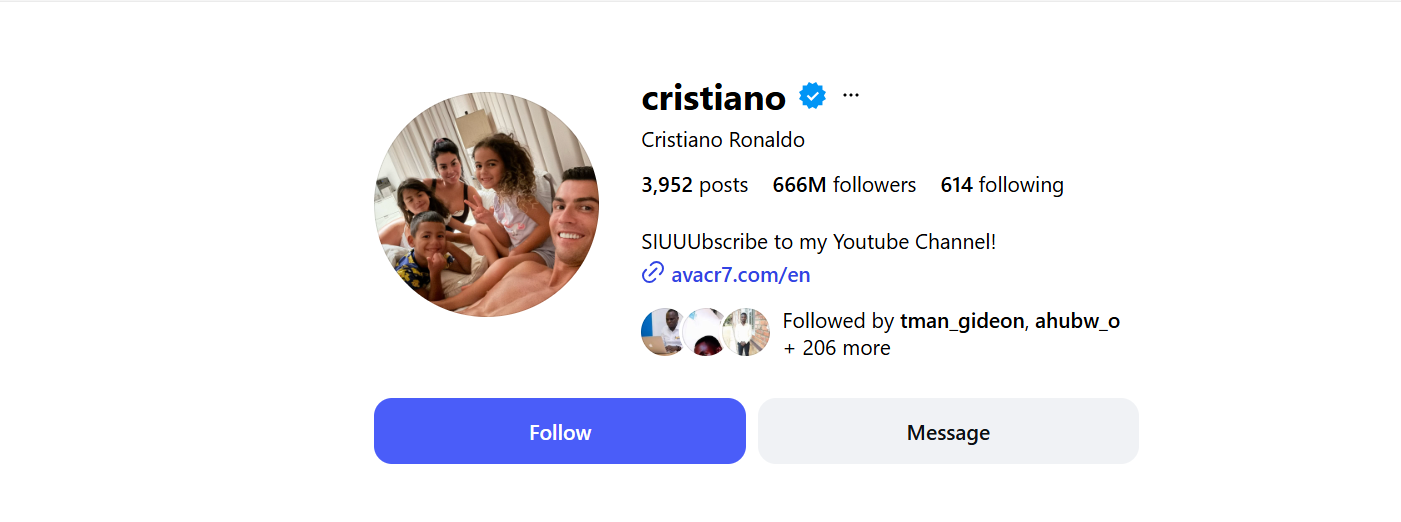1401x522 pixels.
Task: Show the 206 more mutual followers
Action: [x=837, y=348]
